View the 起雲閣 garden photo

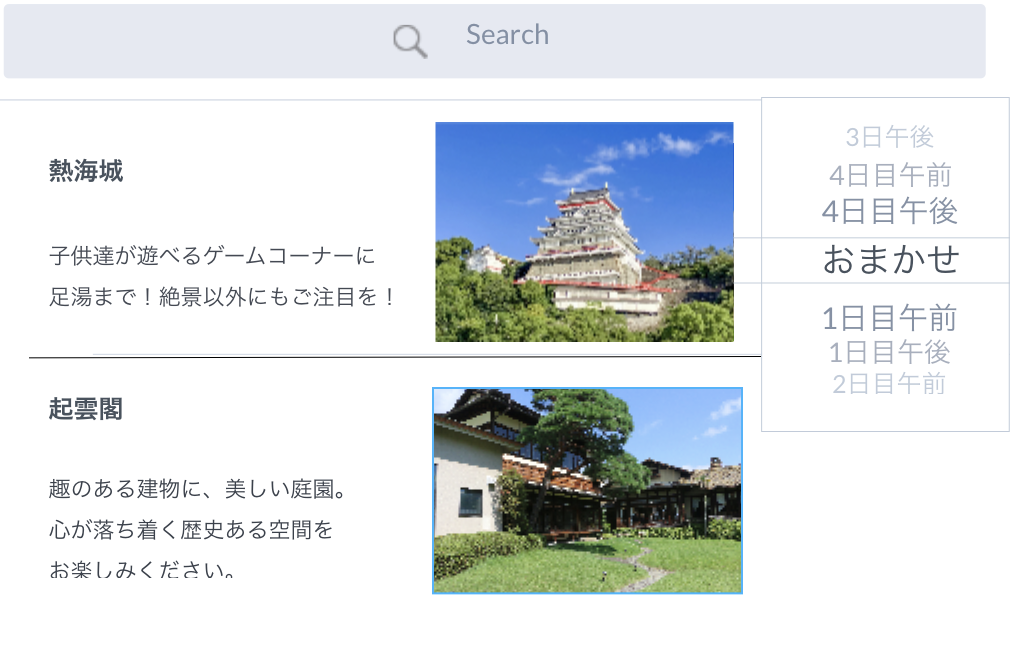(587, 491)
